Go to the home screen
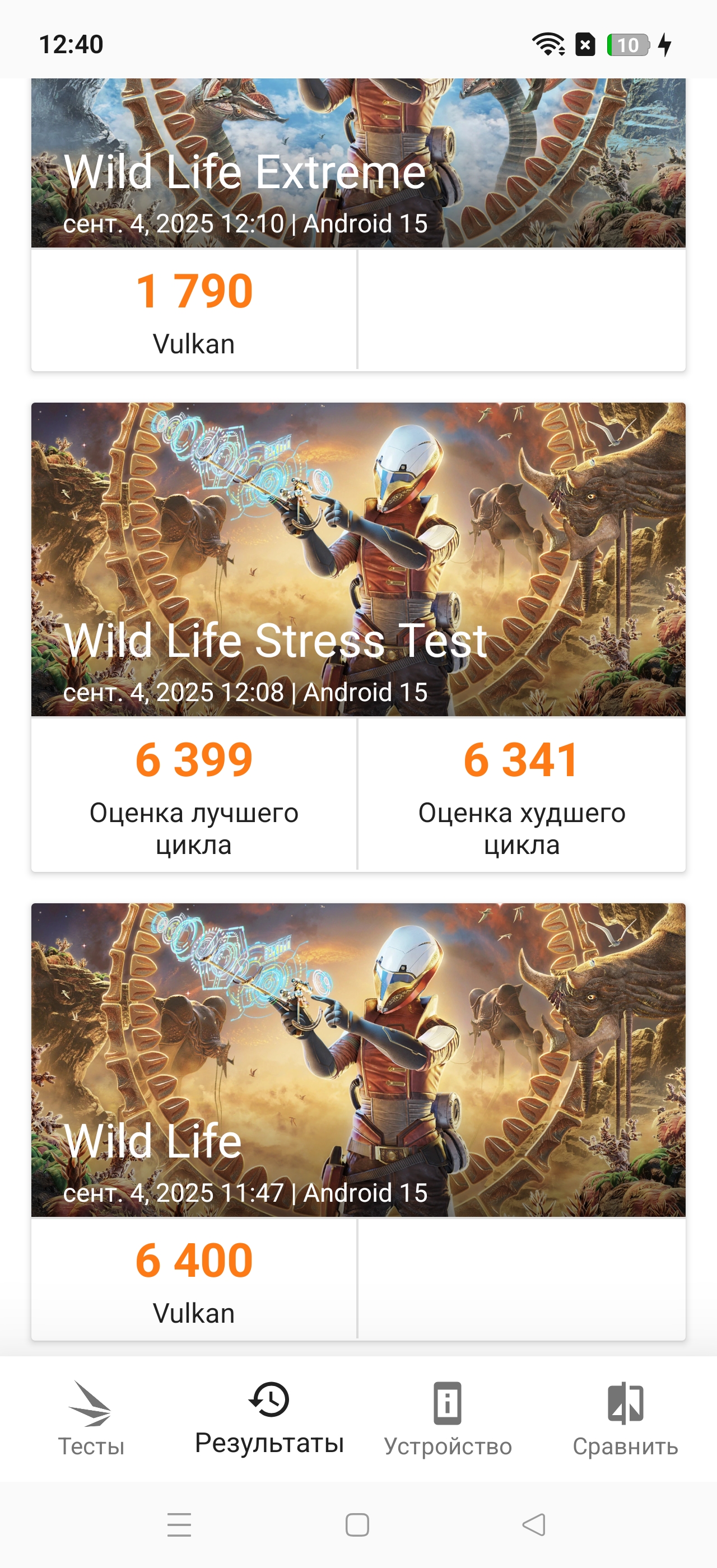 click(357, 1525)
